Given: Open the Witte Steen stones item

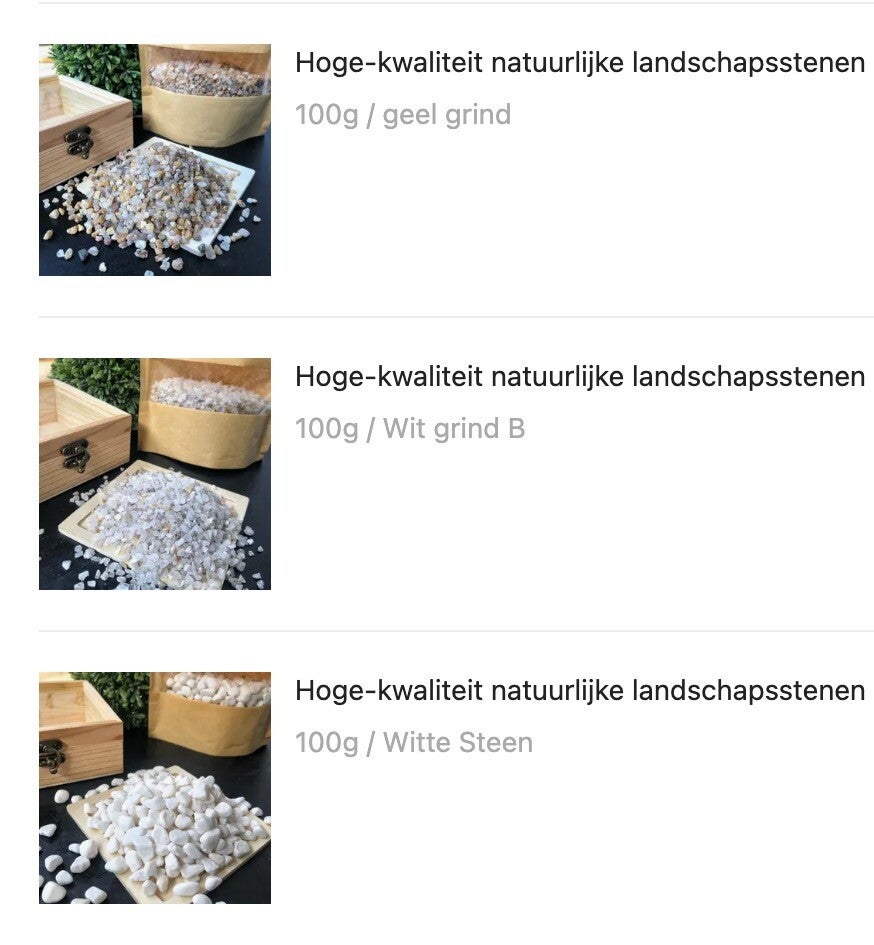Looking at the screenshot, I should tap(579, 692).
